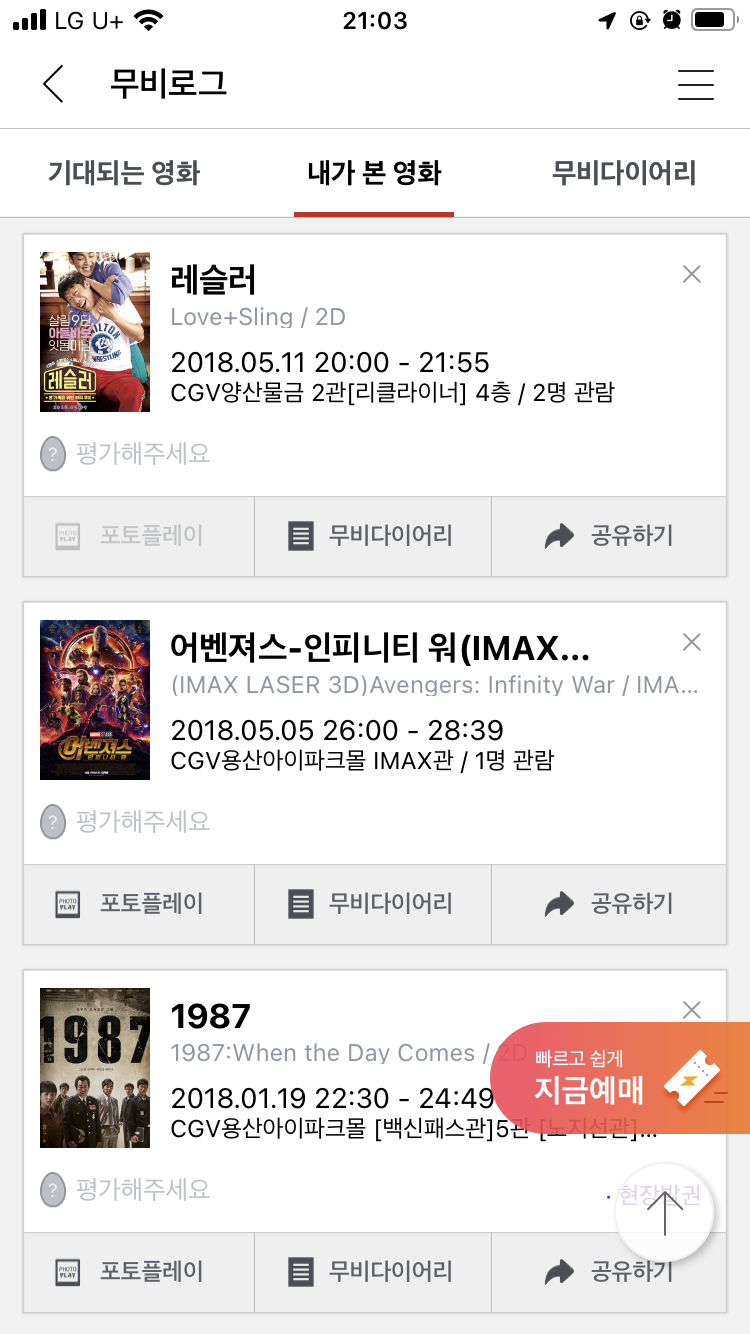Jump to top with arrow button

point(665,1212)
